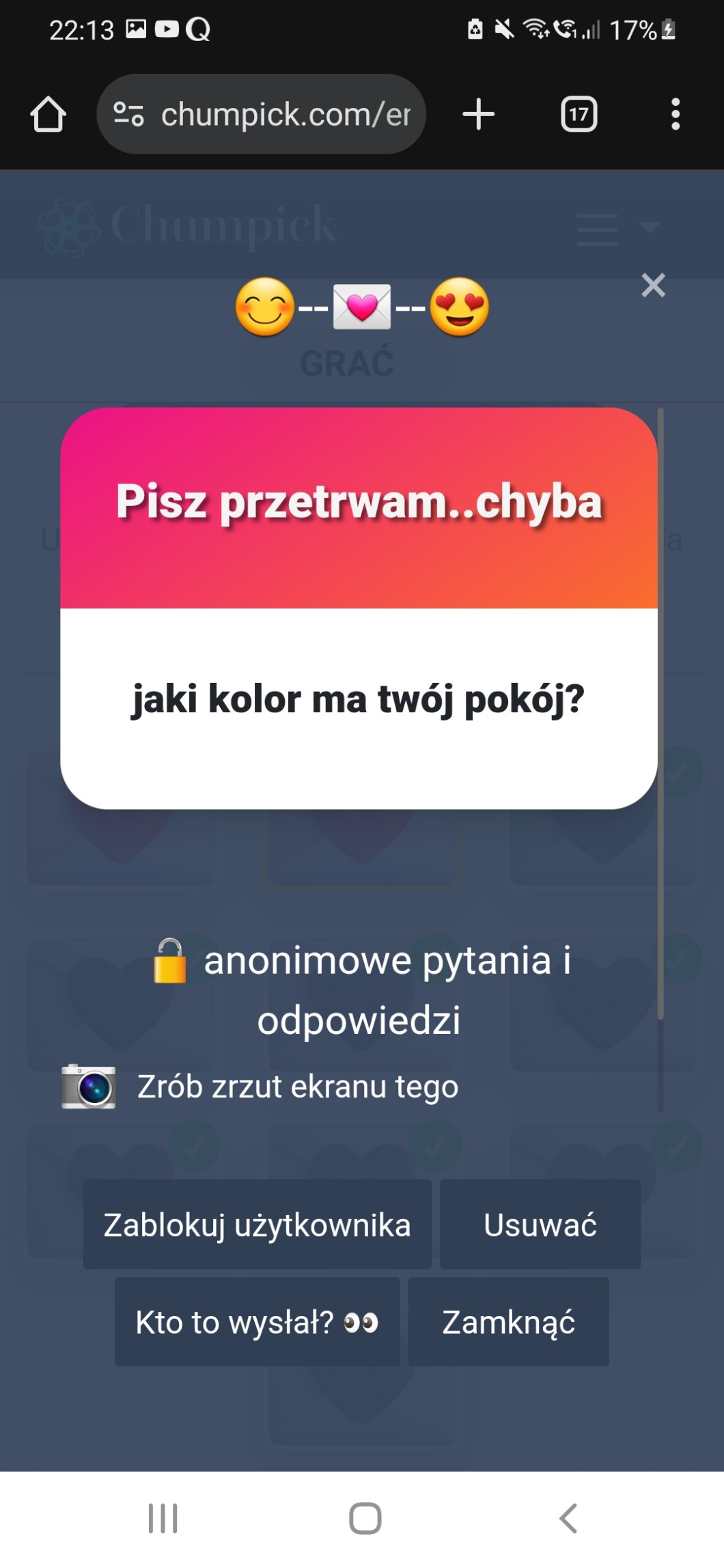Reveal sender via Kto to wysłał?
The image size is (724, 1568).
tap(257, 1322)
